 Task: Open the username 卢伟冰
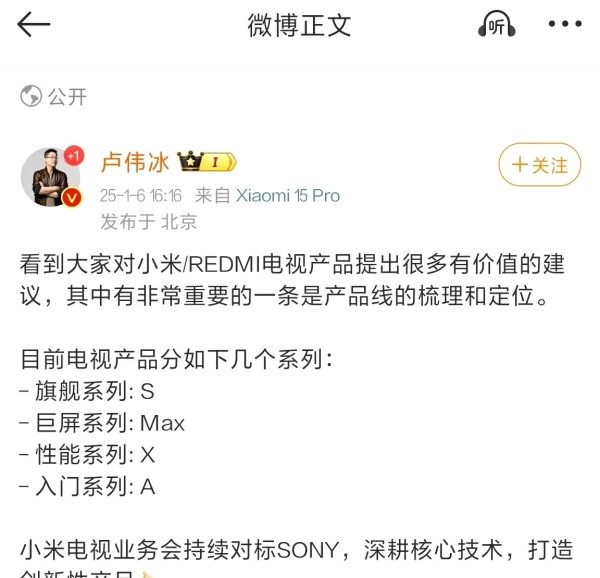point(135,162)
